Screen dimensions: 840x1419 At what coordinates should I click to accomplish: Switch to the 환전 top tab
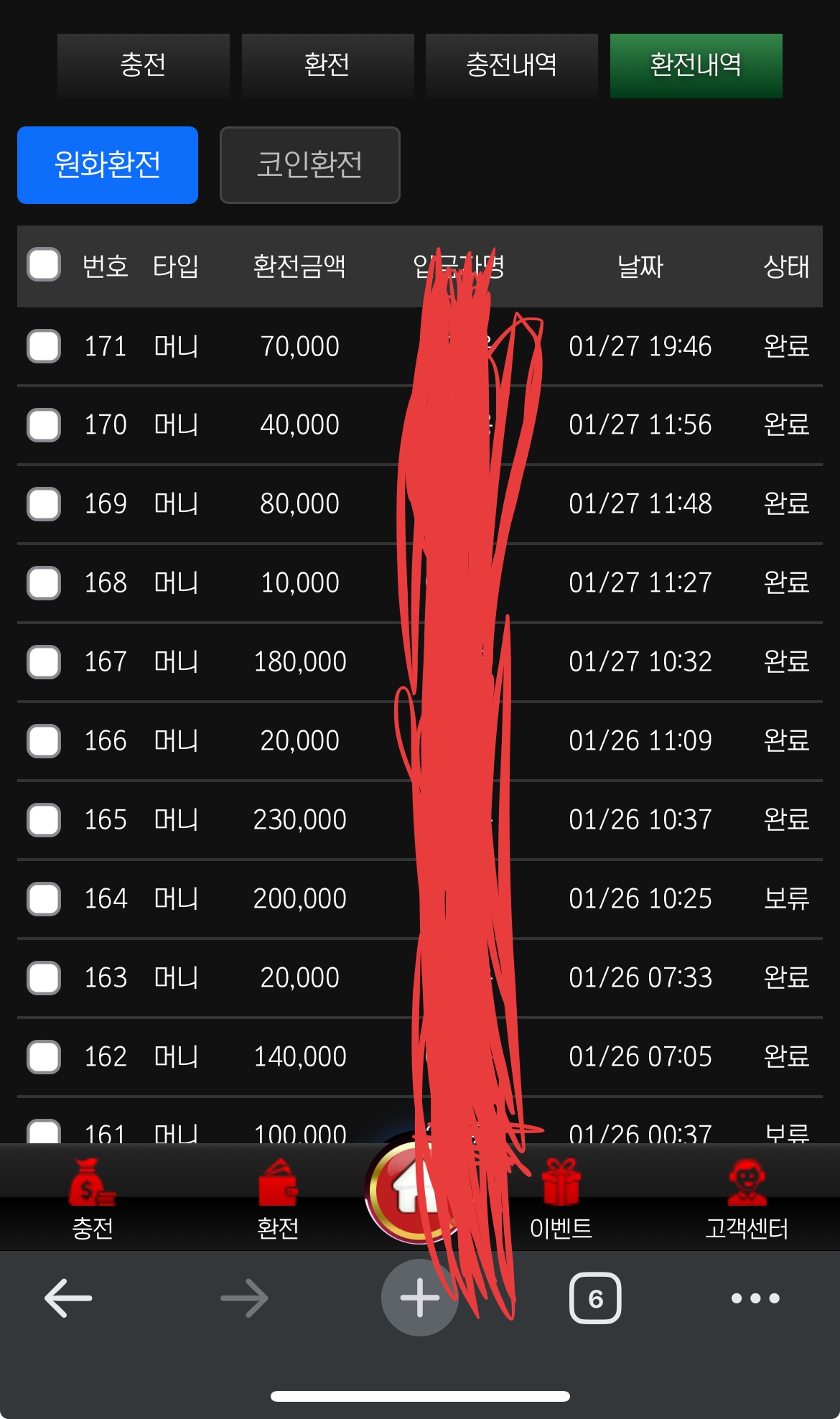coord(327,65)
